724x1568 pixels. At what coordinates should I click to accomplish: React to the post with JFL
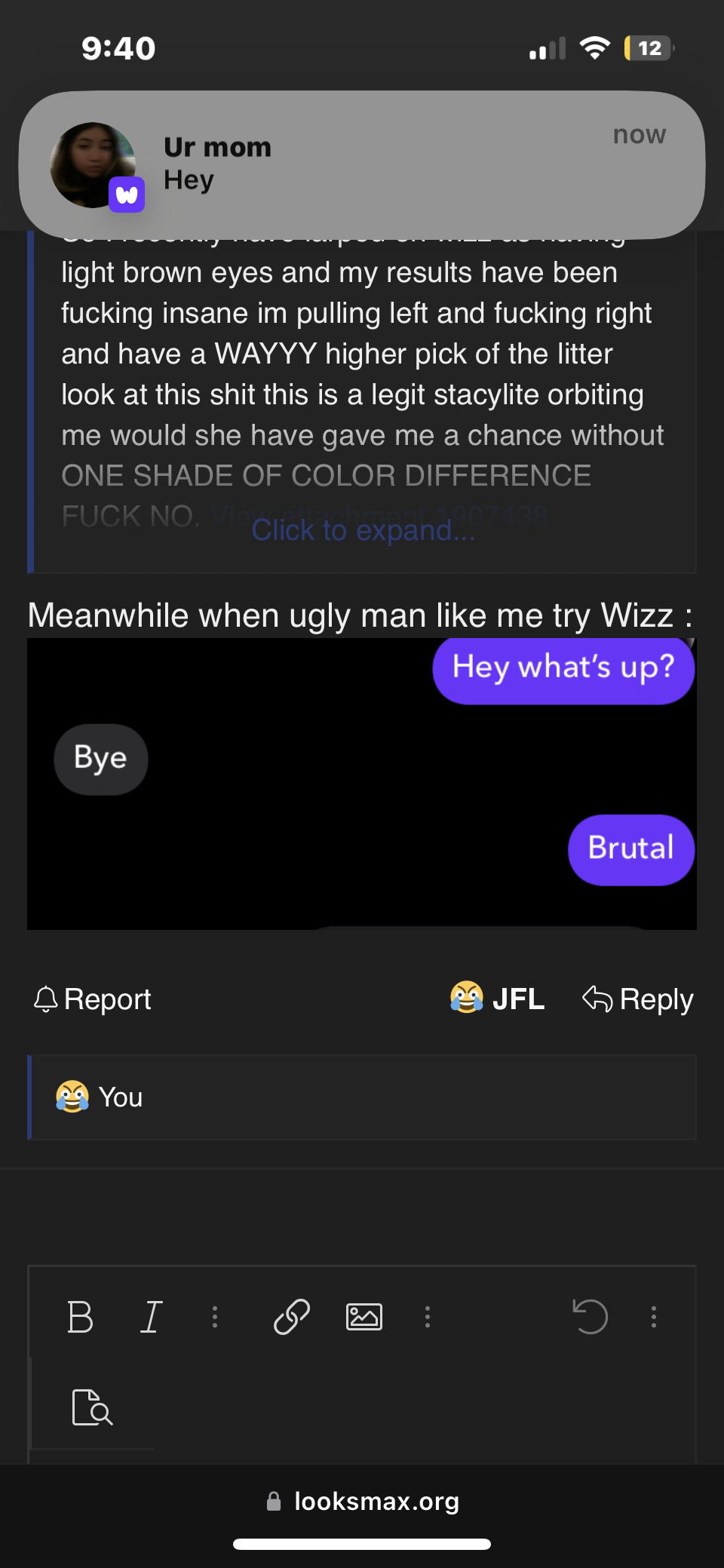(497, 999)
